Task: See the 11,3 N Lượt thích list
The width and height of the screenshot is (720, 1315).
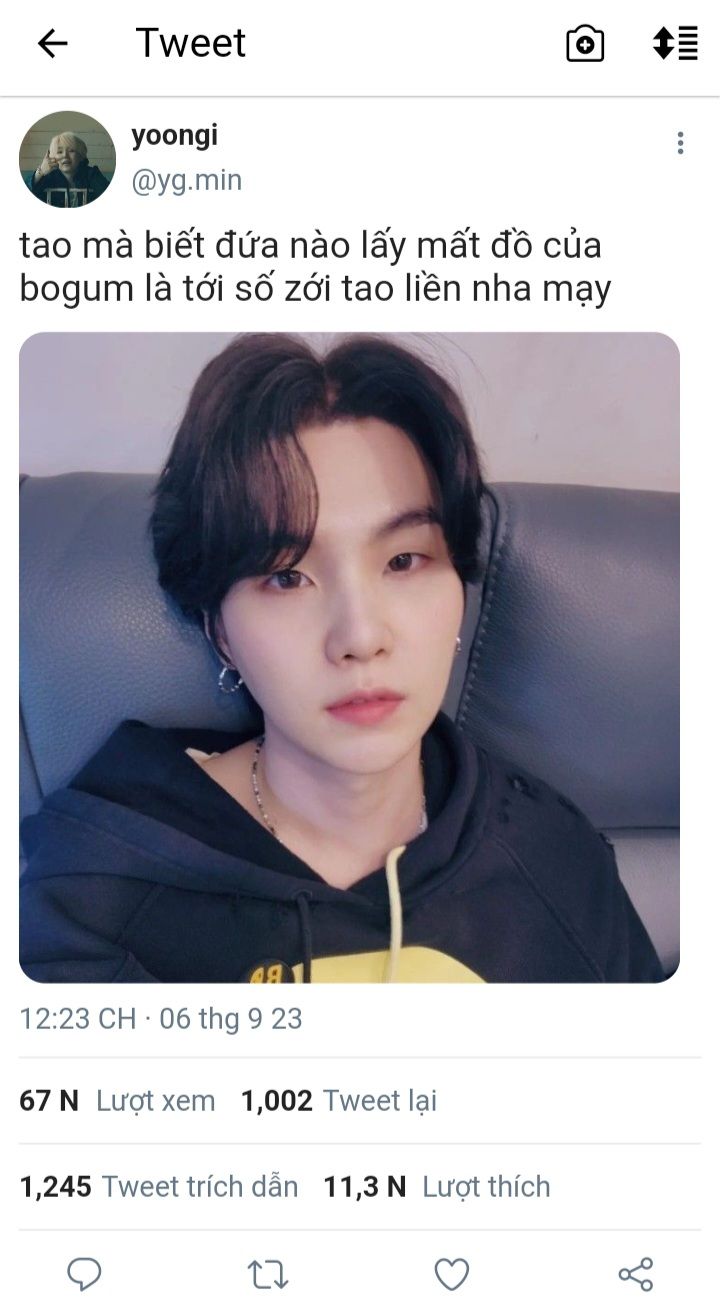Action: tap(436, 1187)
